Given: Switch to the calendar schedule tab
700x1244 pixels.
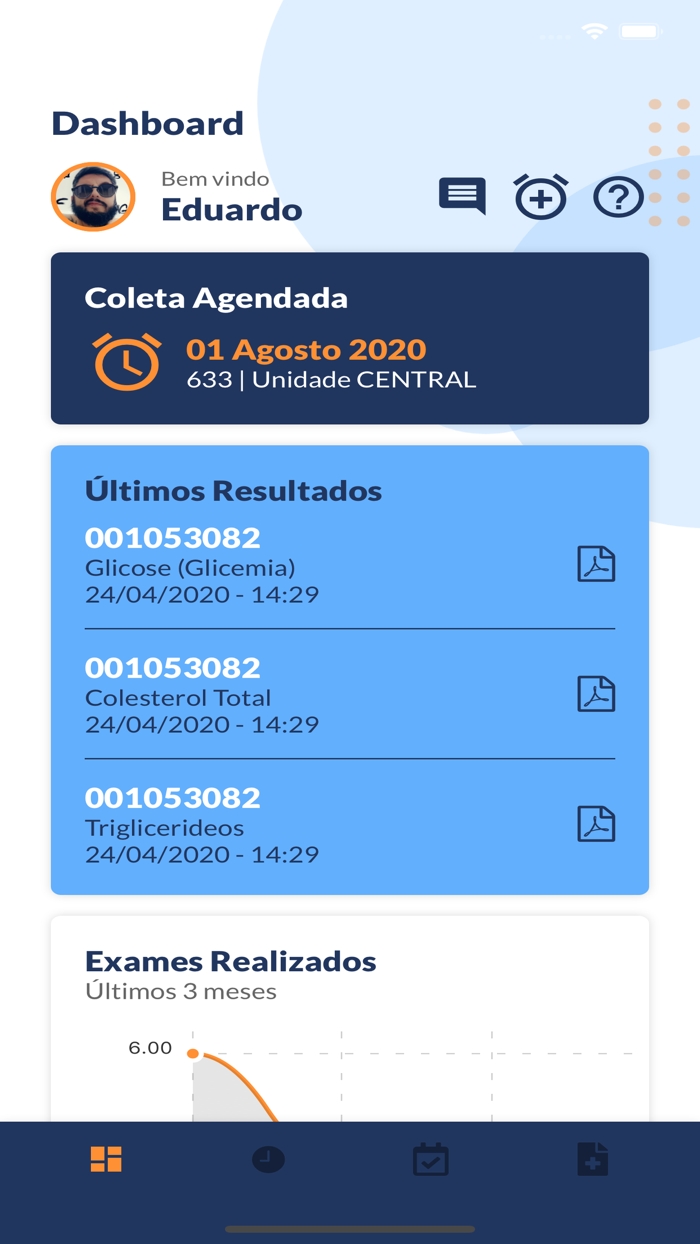Looking at the screenshot, I should click(x=430, y=1159).
